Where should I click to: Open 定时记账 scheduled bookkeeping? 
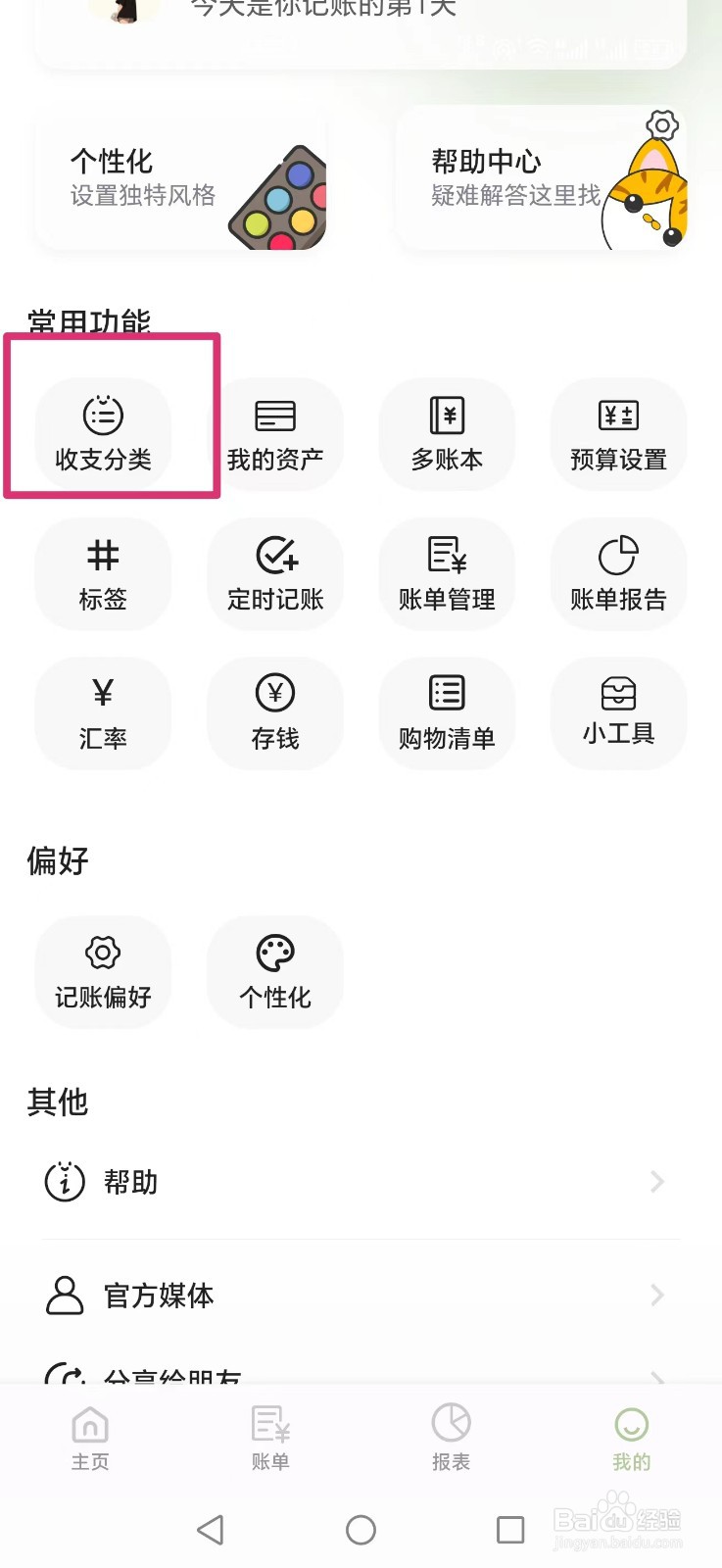[x=275, y=573]
